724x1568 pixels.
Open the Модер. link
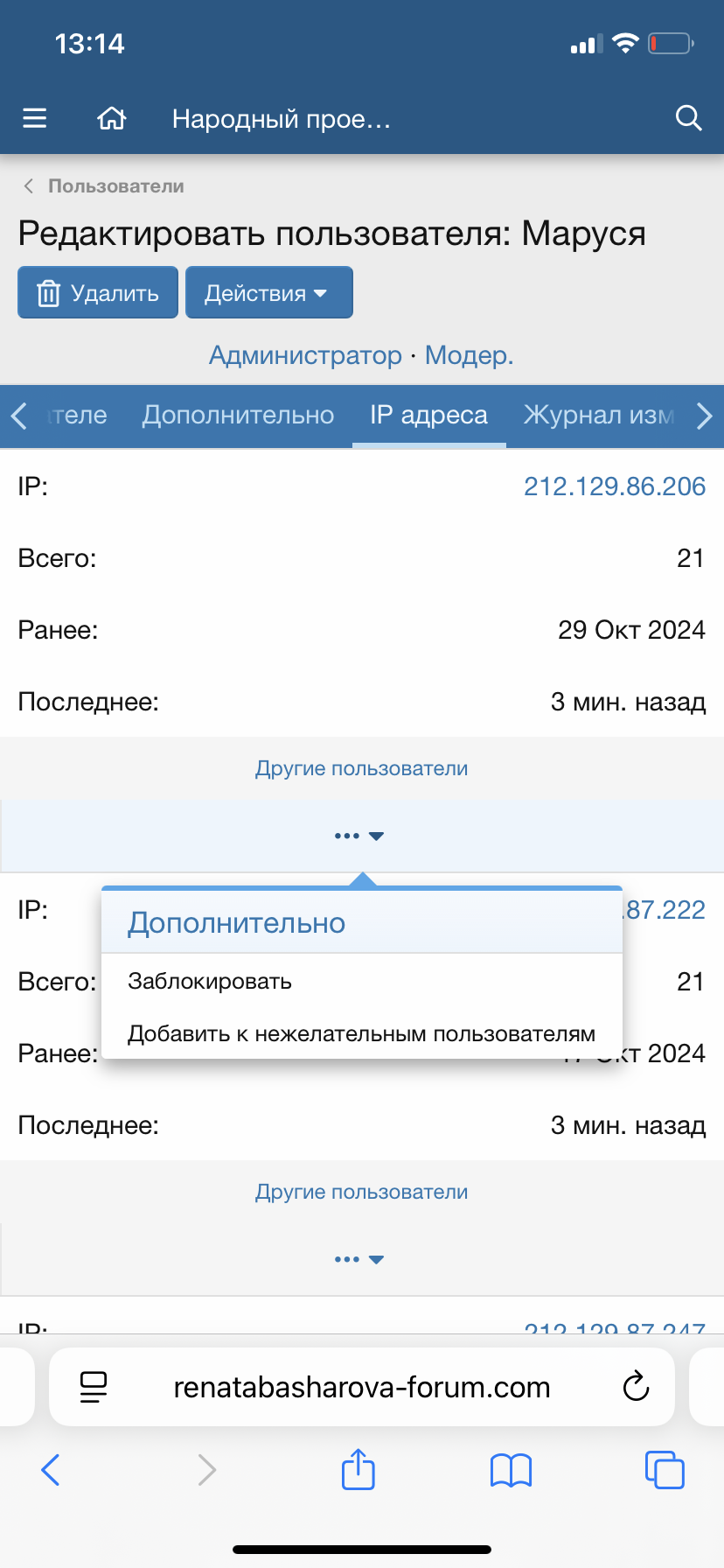click(469, 355)
